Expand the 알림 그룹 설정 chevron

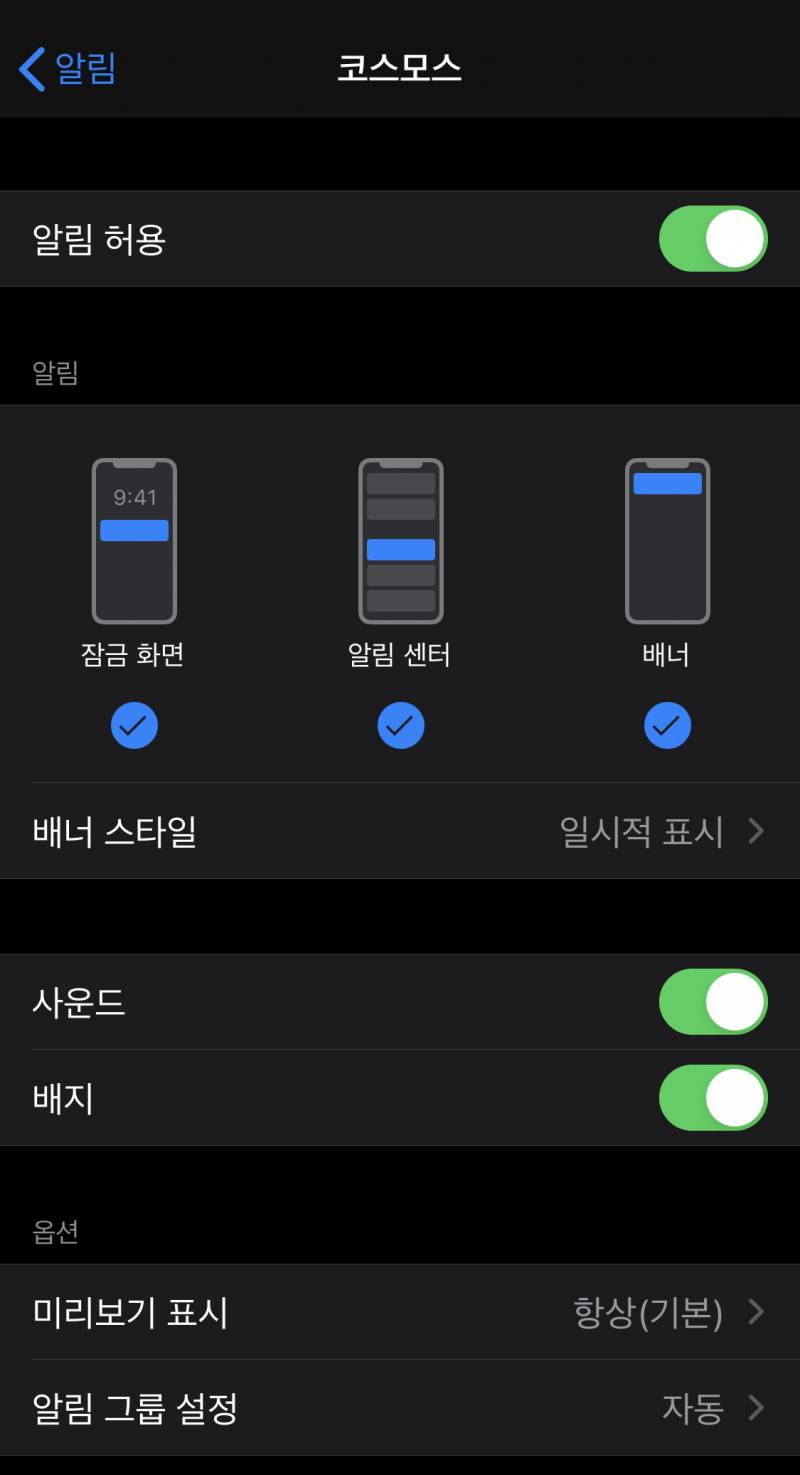758,1408
